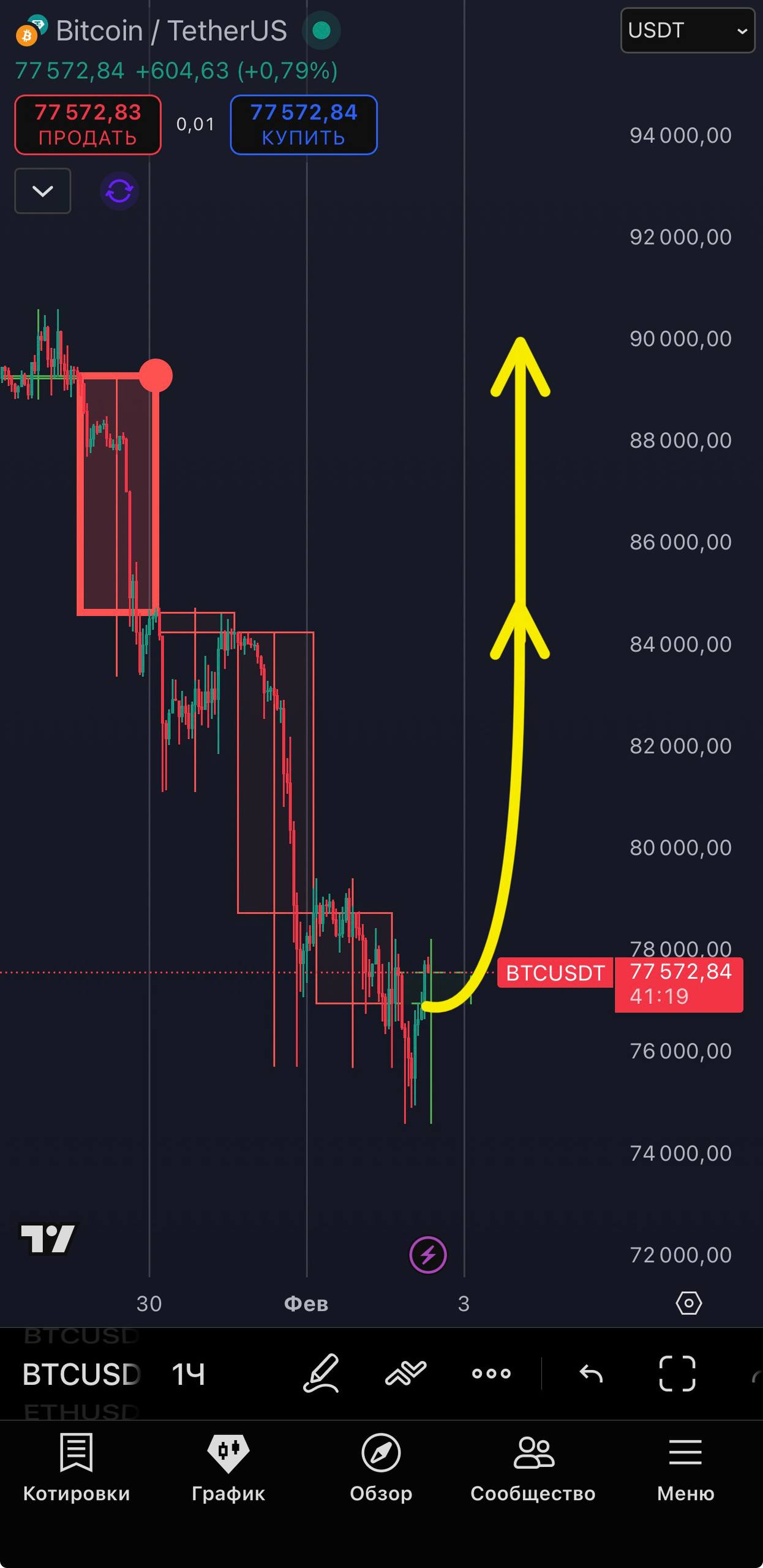Switch to the График tab

point(228,1468)
